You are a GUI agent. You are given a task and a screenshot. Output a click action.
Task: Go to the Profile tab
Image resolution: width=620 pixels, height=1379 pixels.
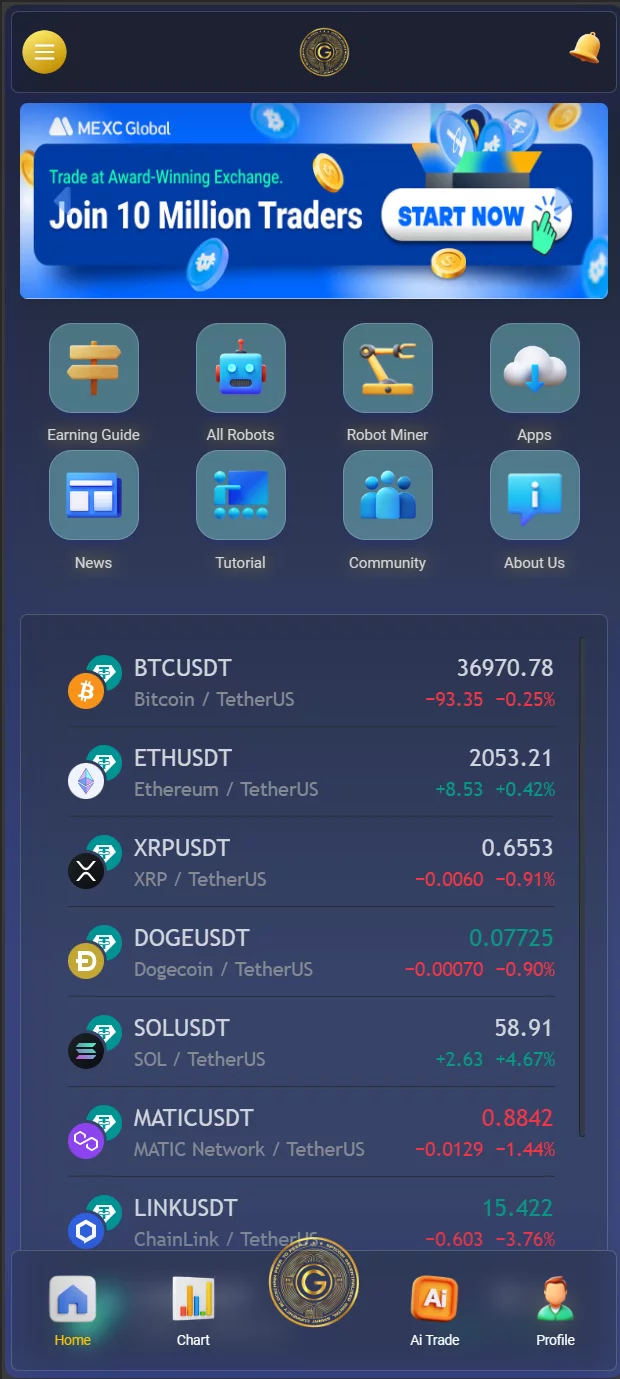tap(555, 1311)
